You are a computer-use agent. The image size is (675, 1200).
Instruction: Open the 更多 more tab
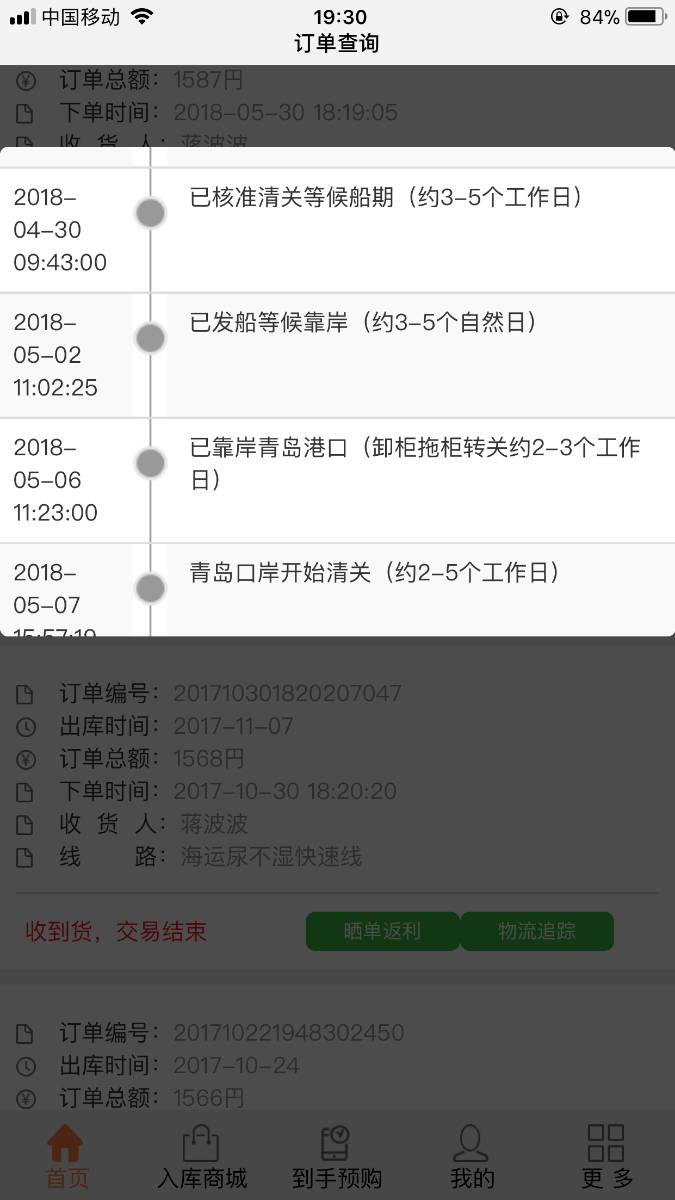[x=607, y=1156]
